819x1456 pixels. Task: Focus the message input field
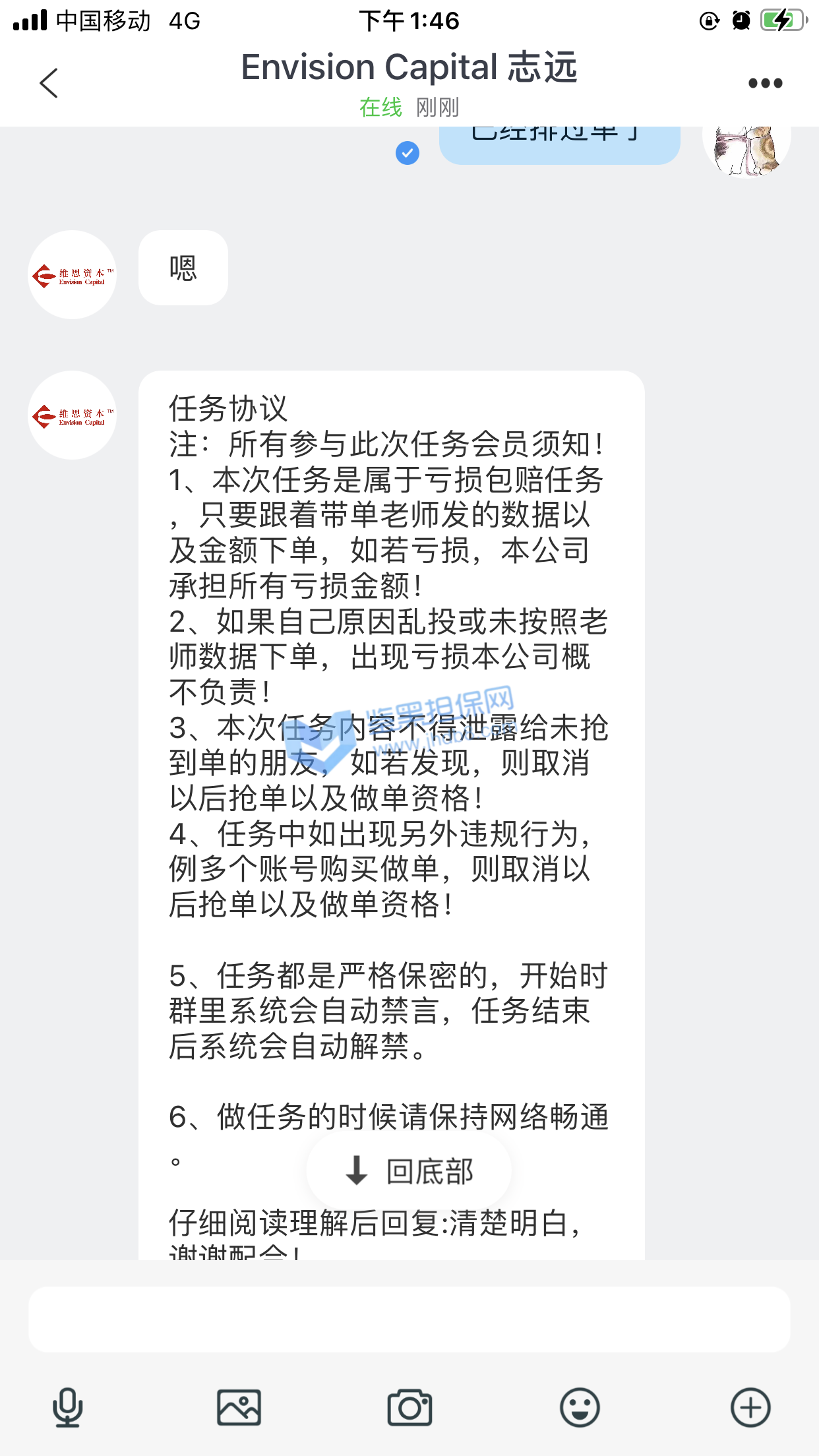[x=409, y=1319]
